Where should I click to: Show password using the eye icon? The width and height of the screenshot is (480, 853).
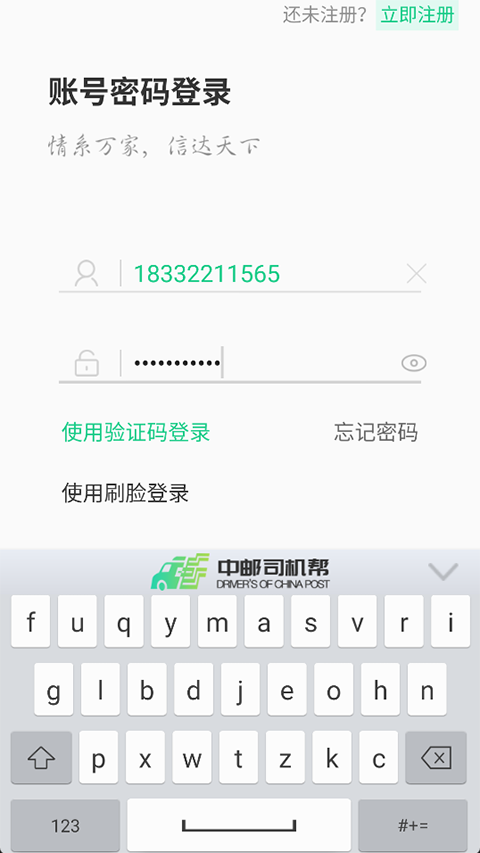[x=414, y=363]
